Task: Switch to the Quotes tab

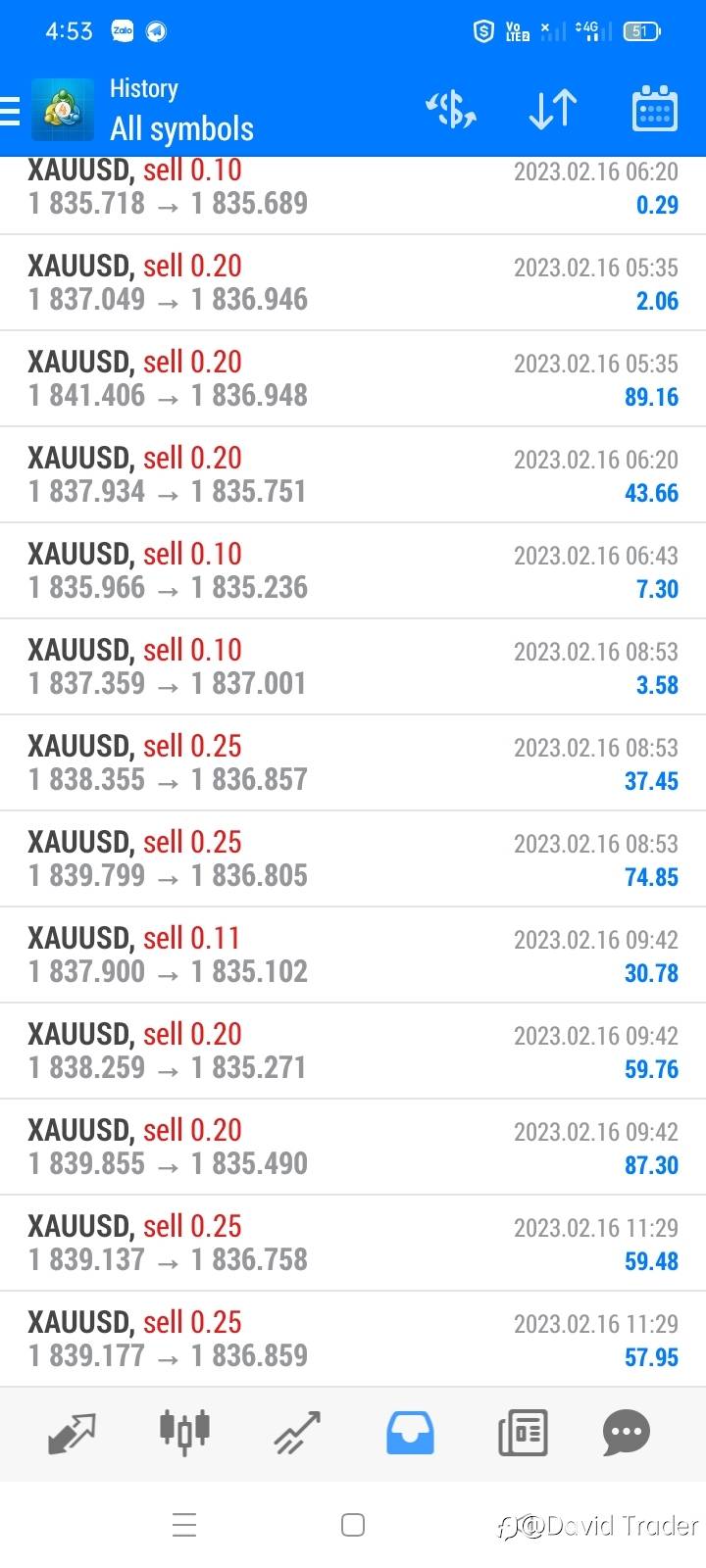Action: coord(72,1434)
